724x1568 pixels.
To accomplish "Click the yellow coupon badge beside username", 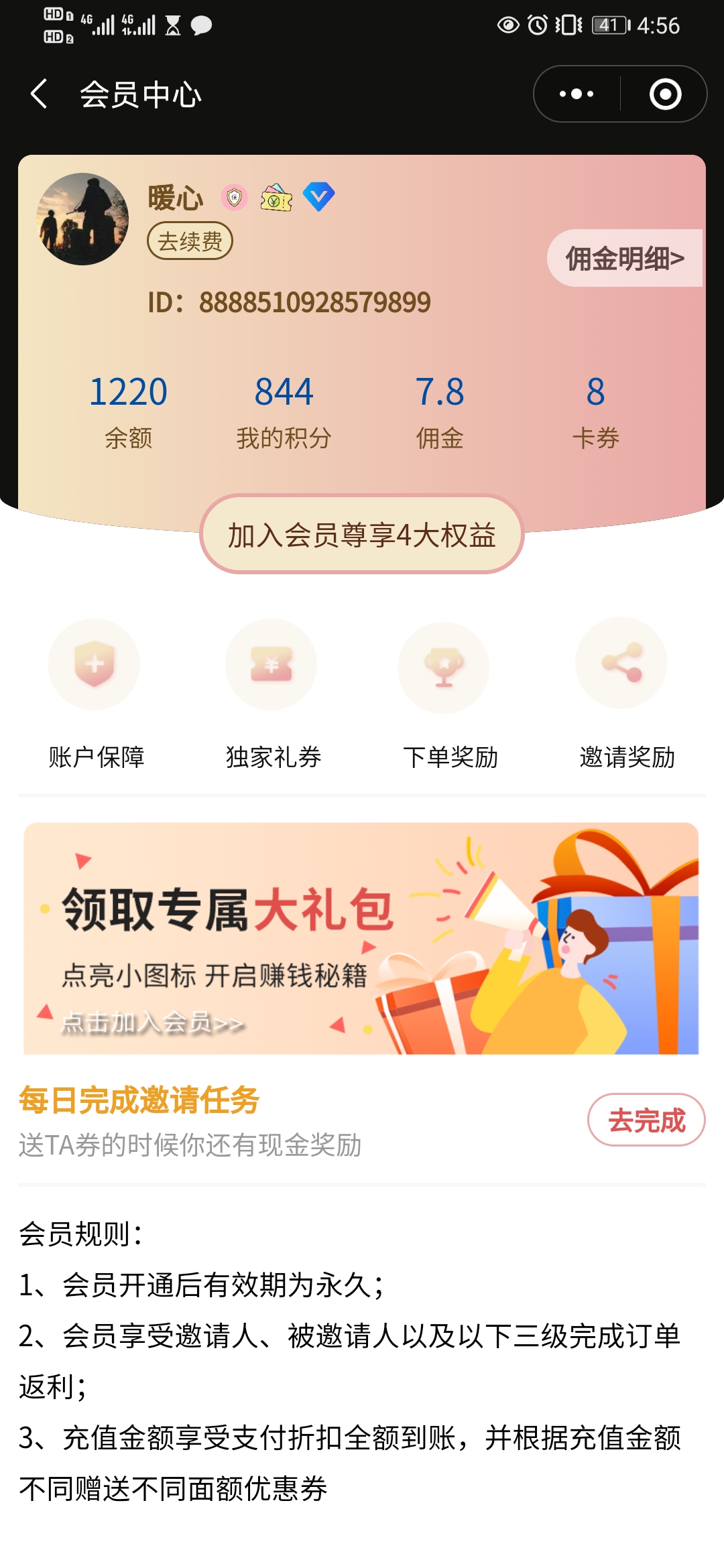I will pyautogui.click(x=276, y=198).
